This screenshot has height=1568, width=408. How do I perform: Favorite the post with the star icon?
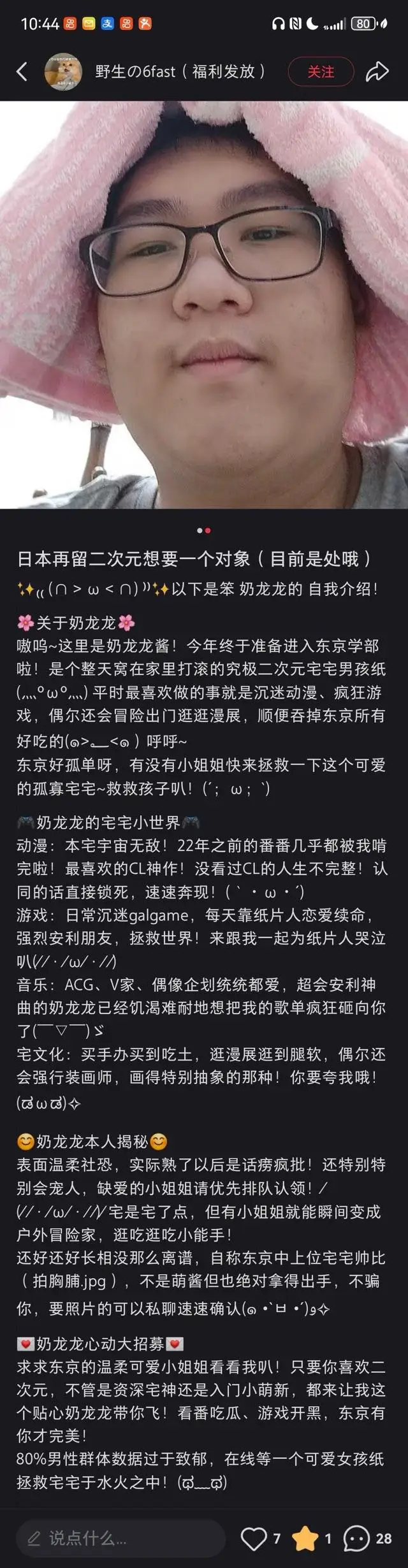pyautogui.click(x=305, y=1539)
